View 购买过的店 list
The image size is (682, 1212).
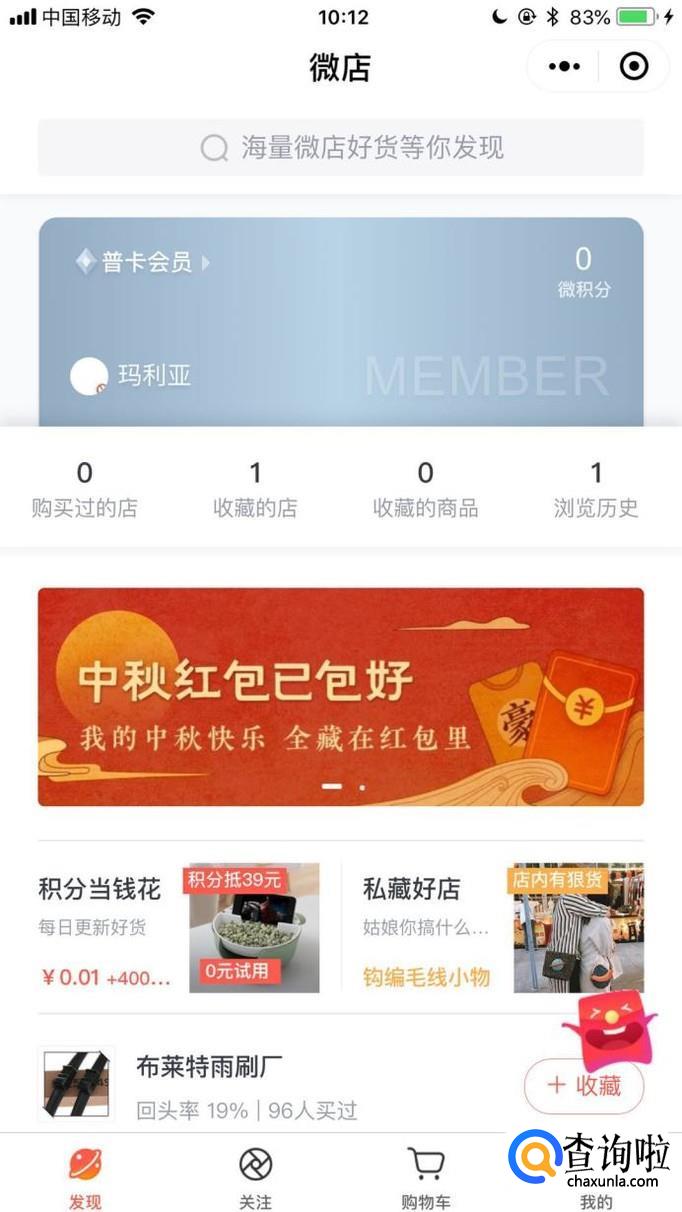85,489
